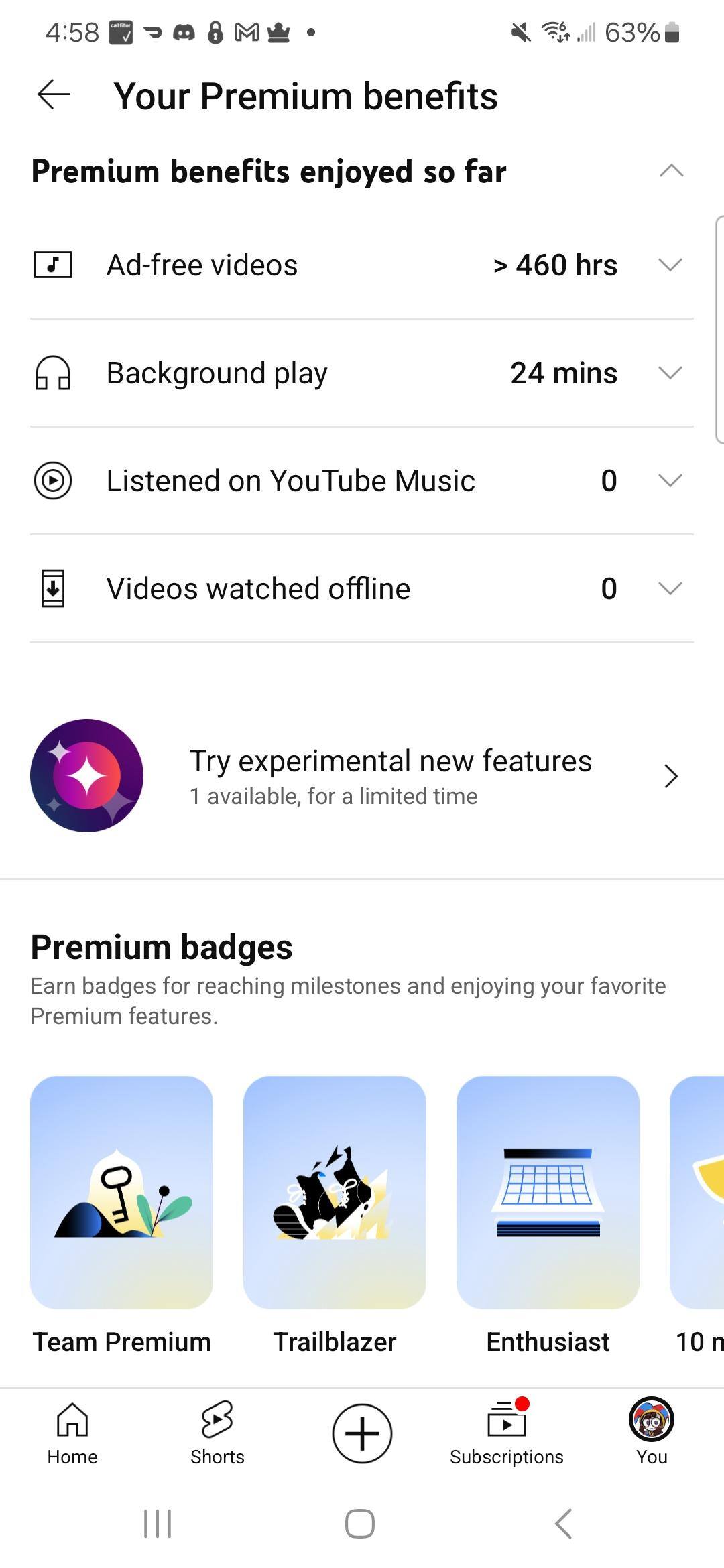Image resolution: width=724 pixels, height=1568 pixels.
Task: Open the system recent apps view
Action: (x=158, y=1524)
